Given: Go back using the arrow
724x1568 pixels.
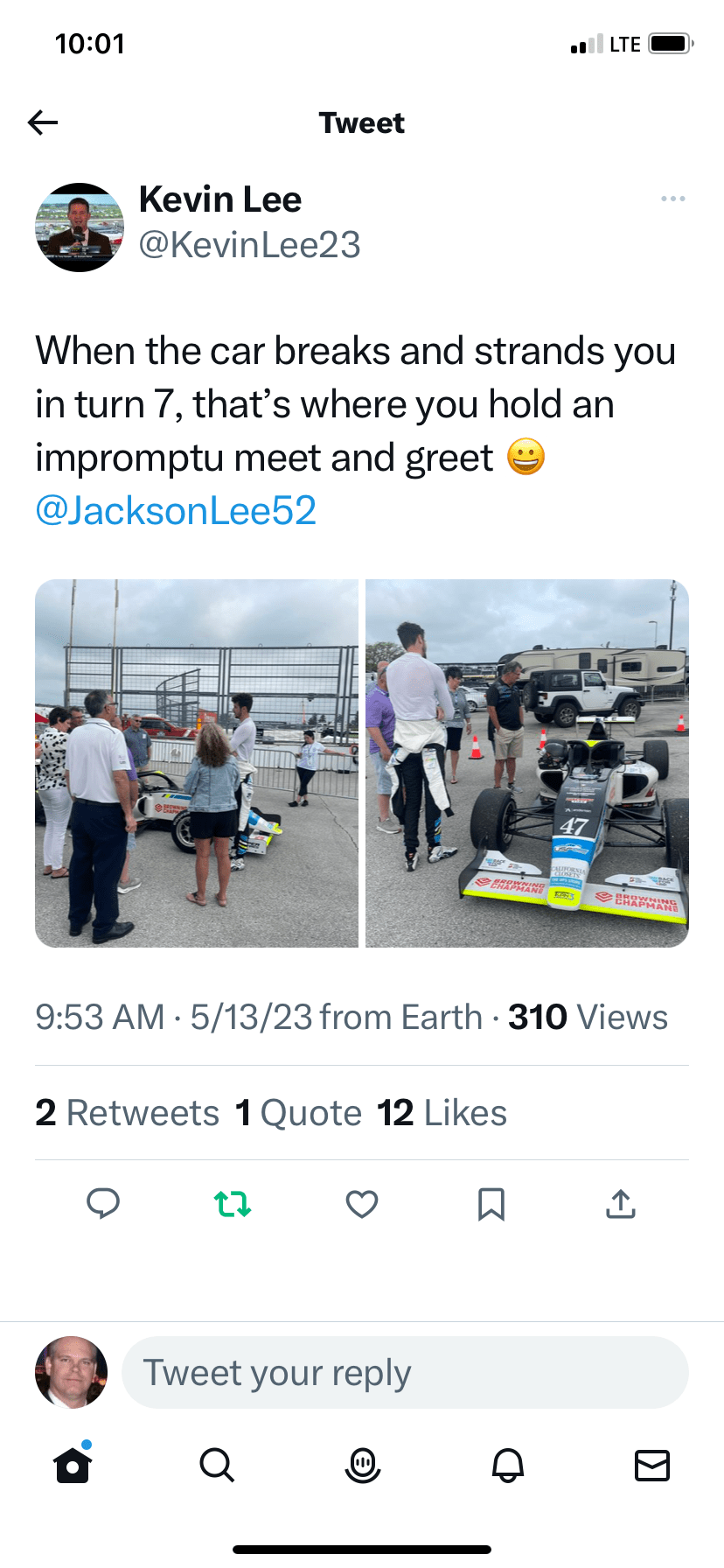Looking at the screenshot, I should pos(42,122).
